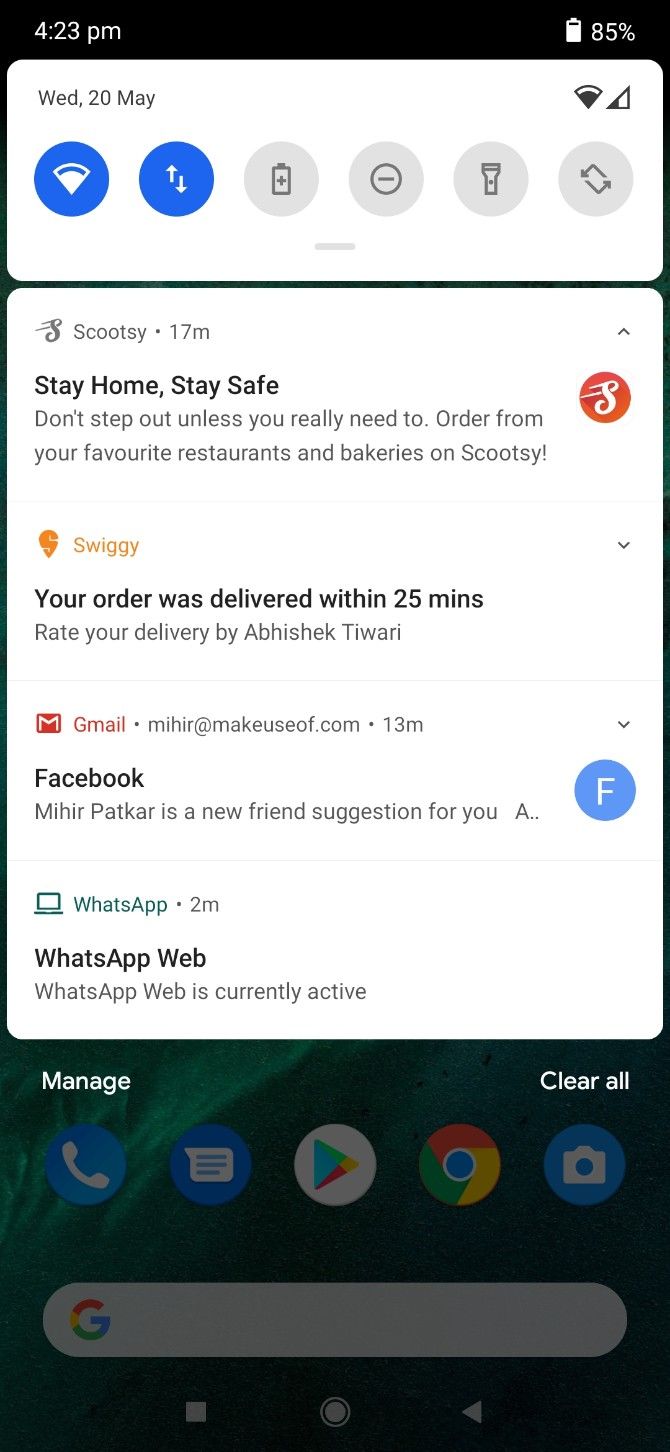670x1452 pixels.
Task: Open Swiggy order delivered notification
Action: (x=260, y=614)
